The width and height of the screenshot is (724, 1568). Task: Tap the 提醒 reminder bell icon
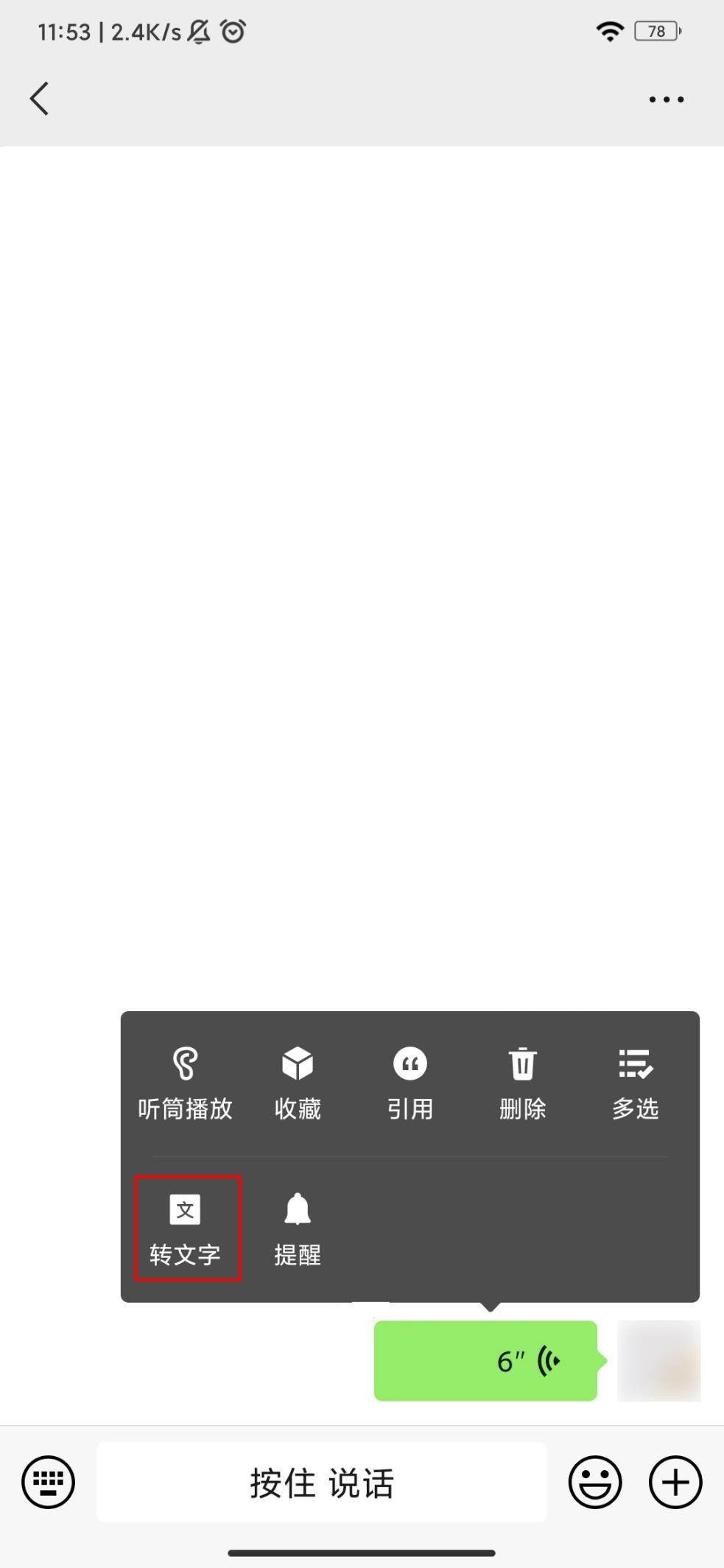pyautogui.click(x=297, y=1209)
